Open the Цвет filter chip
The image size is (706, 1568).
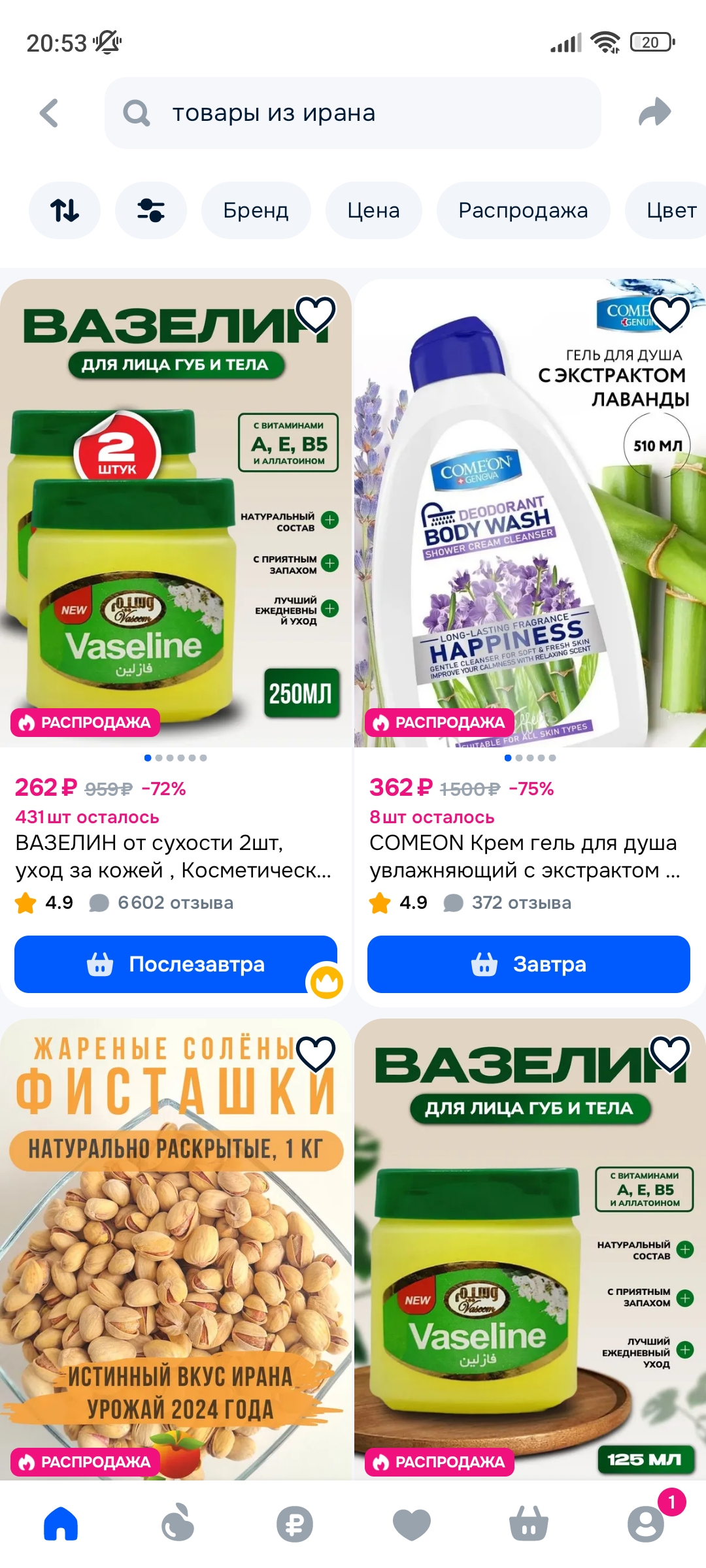pos(670,210)
